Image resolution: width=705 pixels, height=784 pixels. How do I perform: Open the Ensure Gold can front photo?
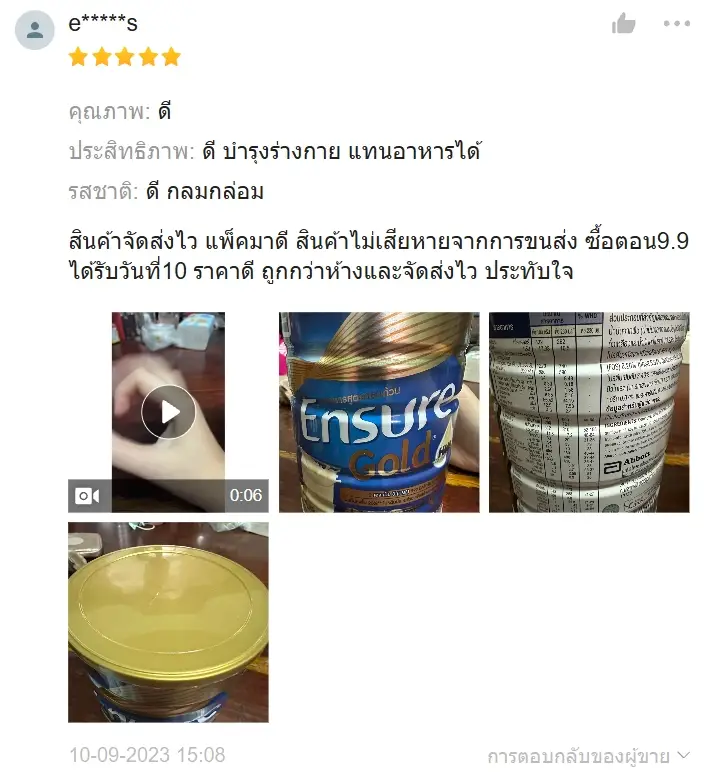(x=378, y=412)
